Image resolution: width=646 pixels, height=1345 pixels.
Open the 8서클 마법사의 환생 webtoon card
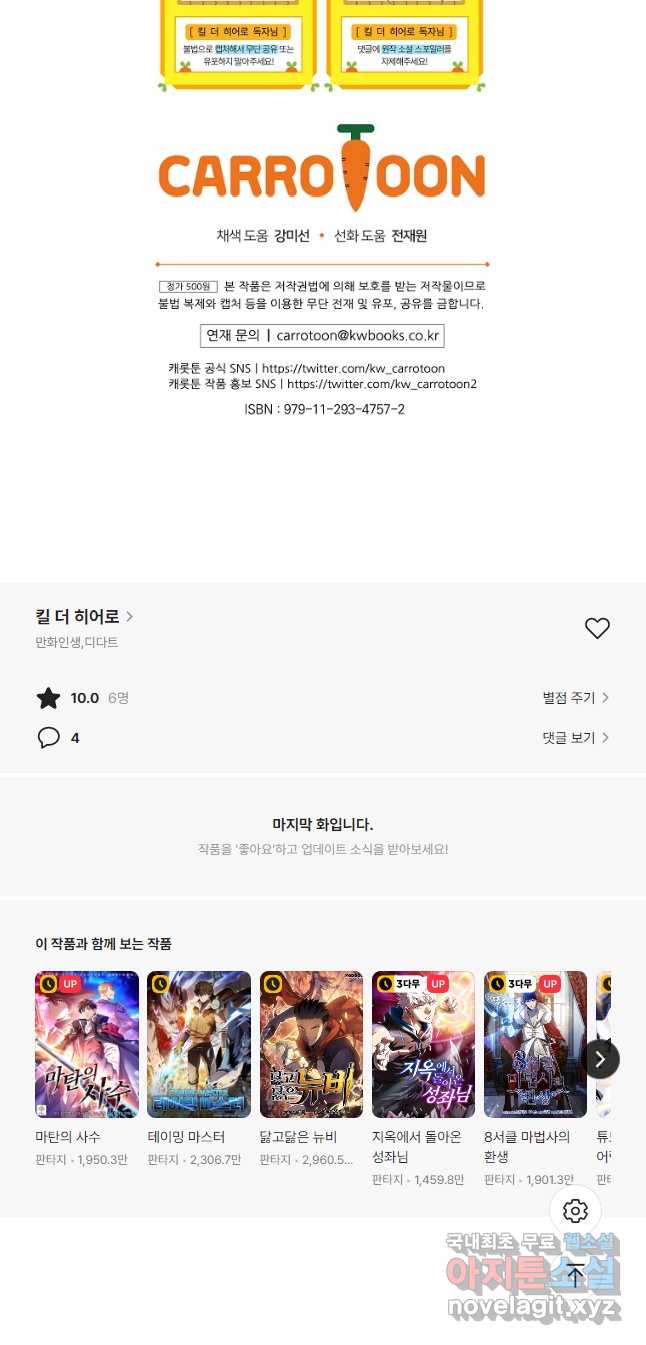535,1079
